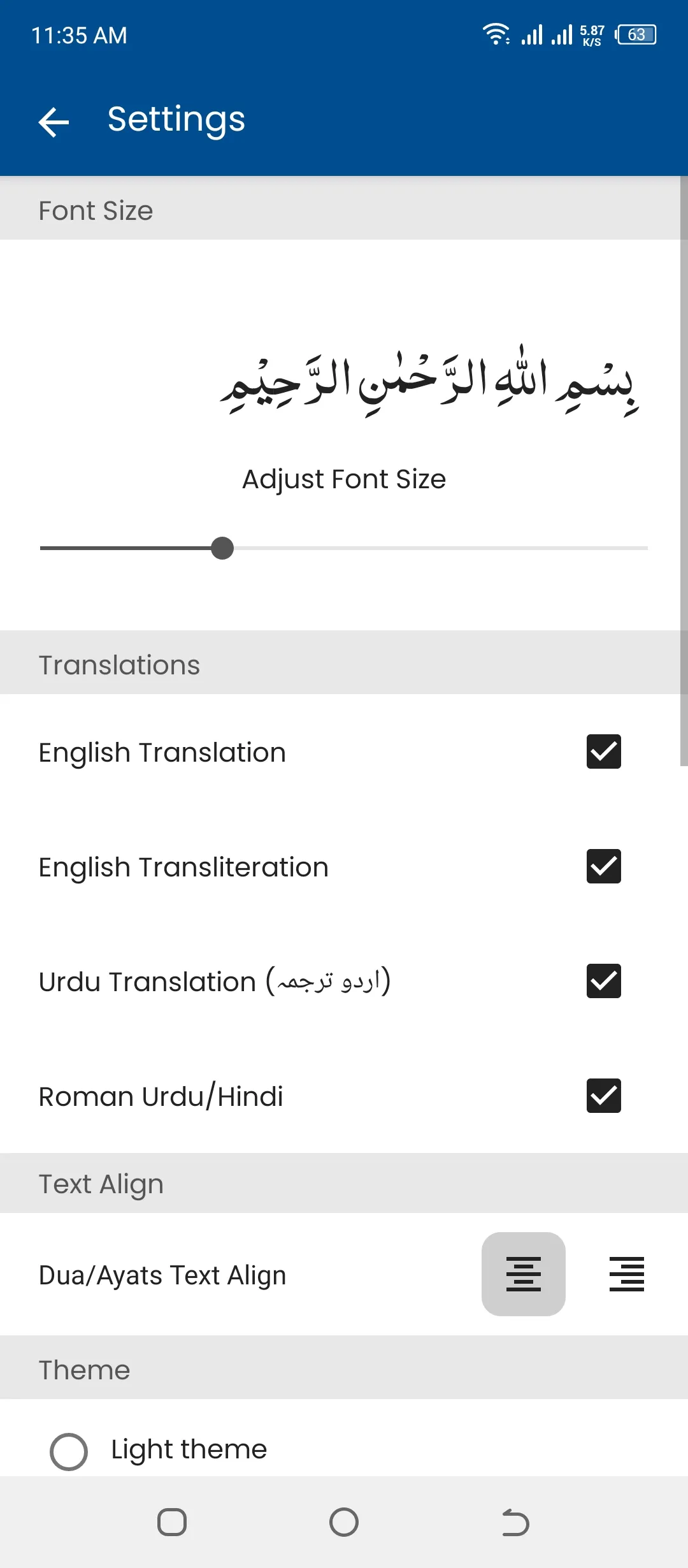Go to the device home screen
This screenshot has height=1568, width=688.
[344, 1523]
